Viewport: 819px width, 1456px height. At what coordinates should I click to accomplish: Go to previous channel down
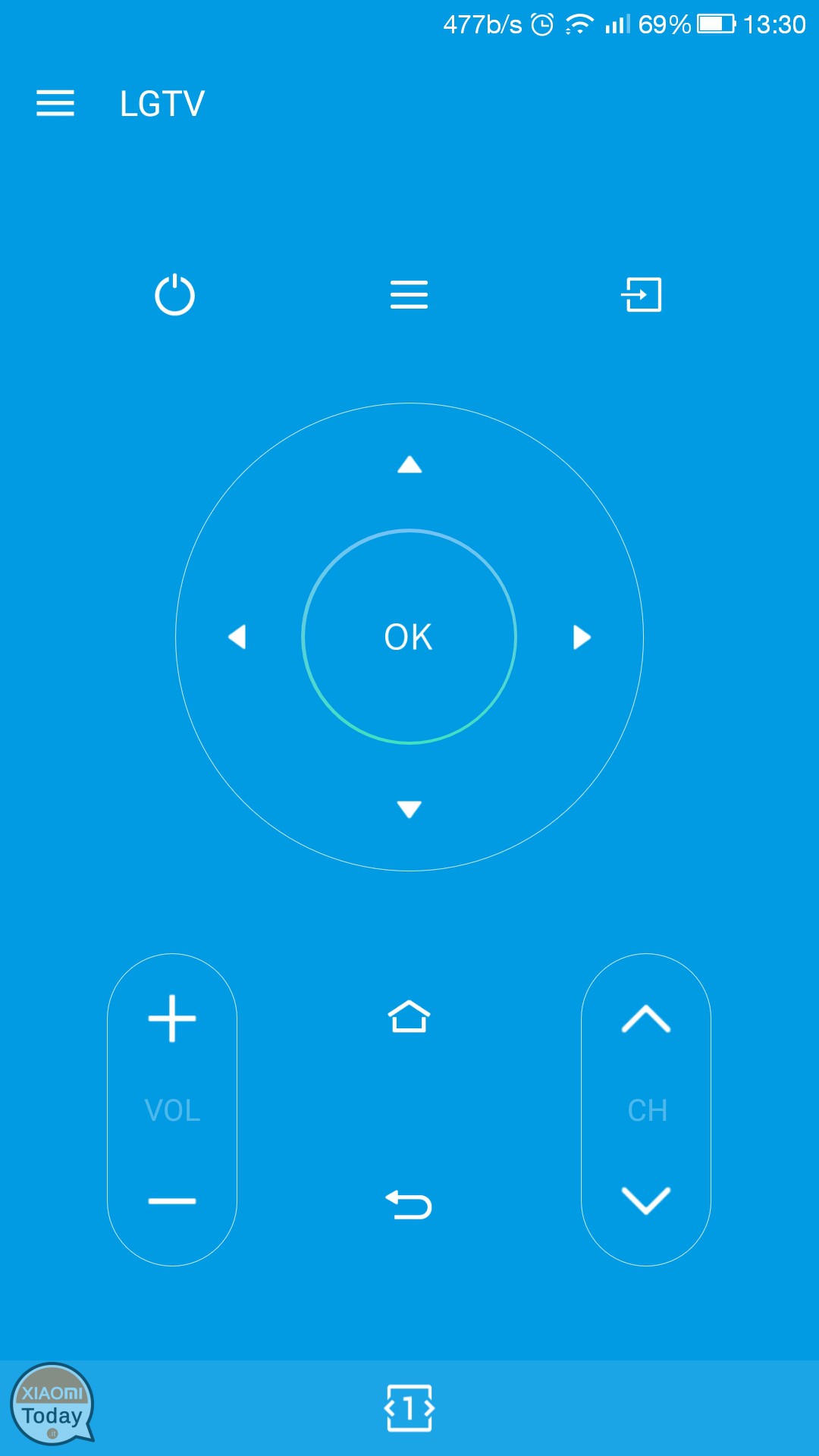(x=646, y=1200)
